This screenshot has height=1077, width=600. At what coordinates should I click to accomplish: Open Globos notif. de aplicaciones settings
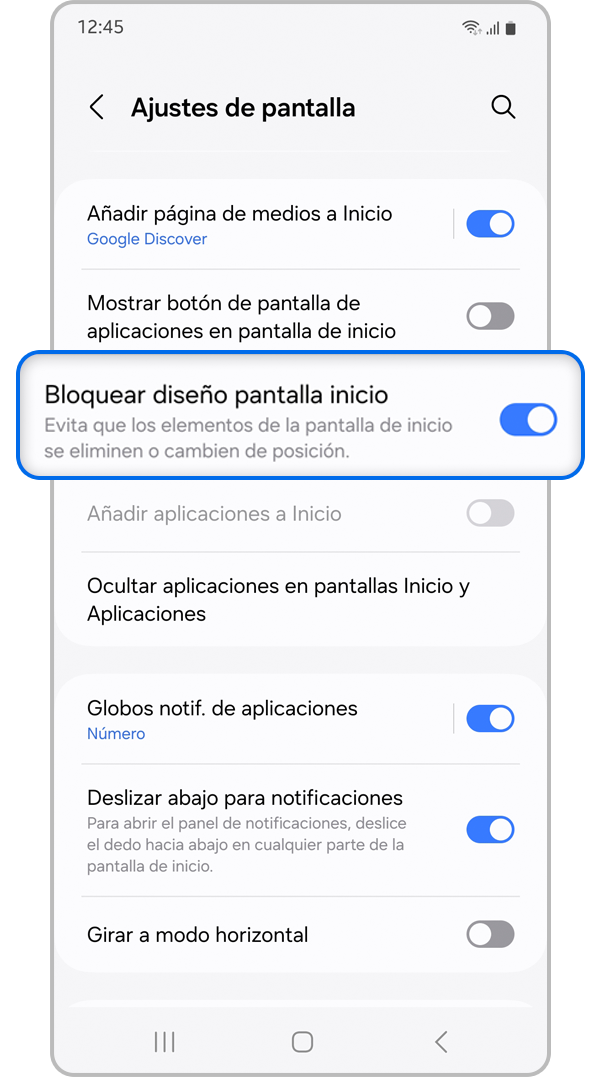[222, 719]
